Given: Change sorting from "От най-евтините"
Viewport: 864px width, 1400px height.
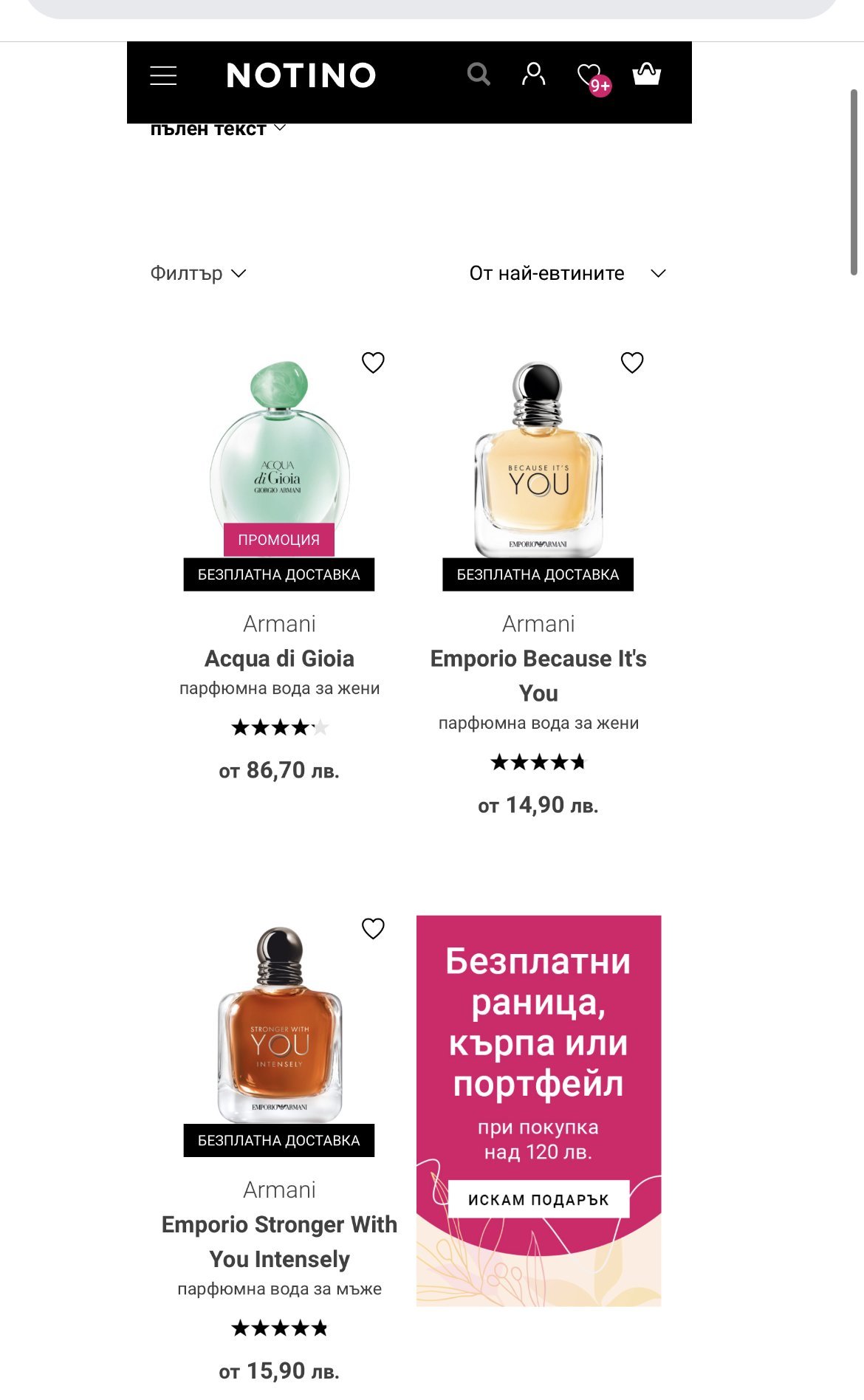Looking at the screenshot, I should 567,273.
